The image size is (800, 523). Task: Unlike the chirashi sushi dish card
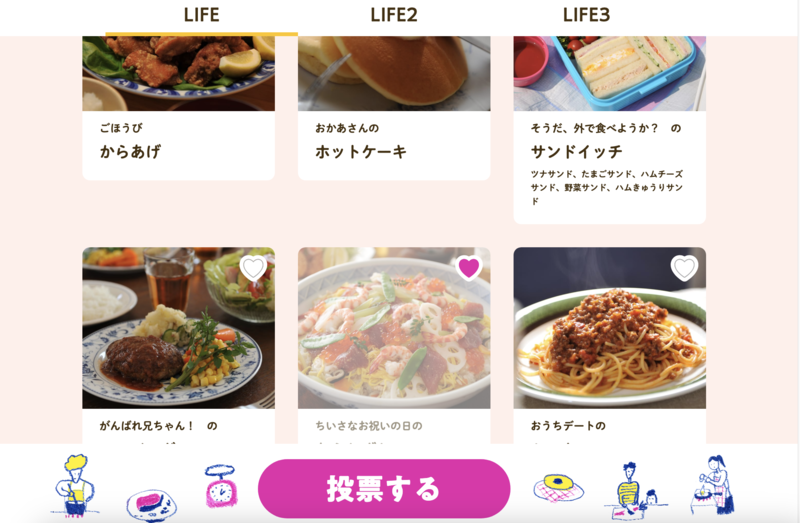[x=468, y=268]
